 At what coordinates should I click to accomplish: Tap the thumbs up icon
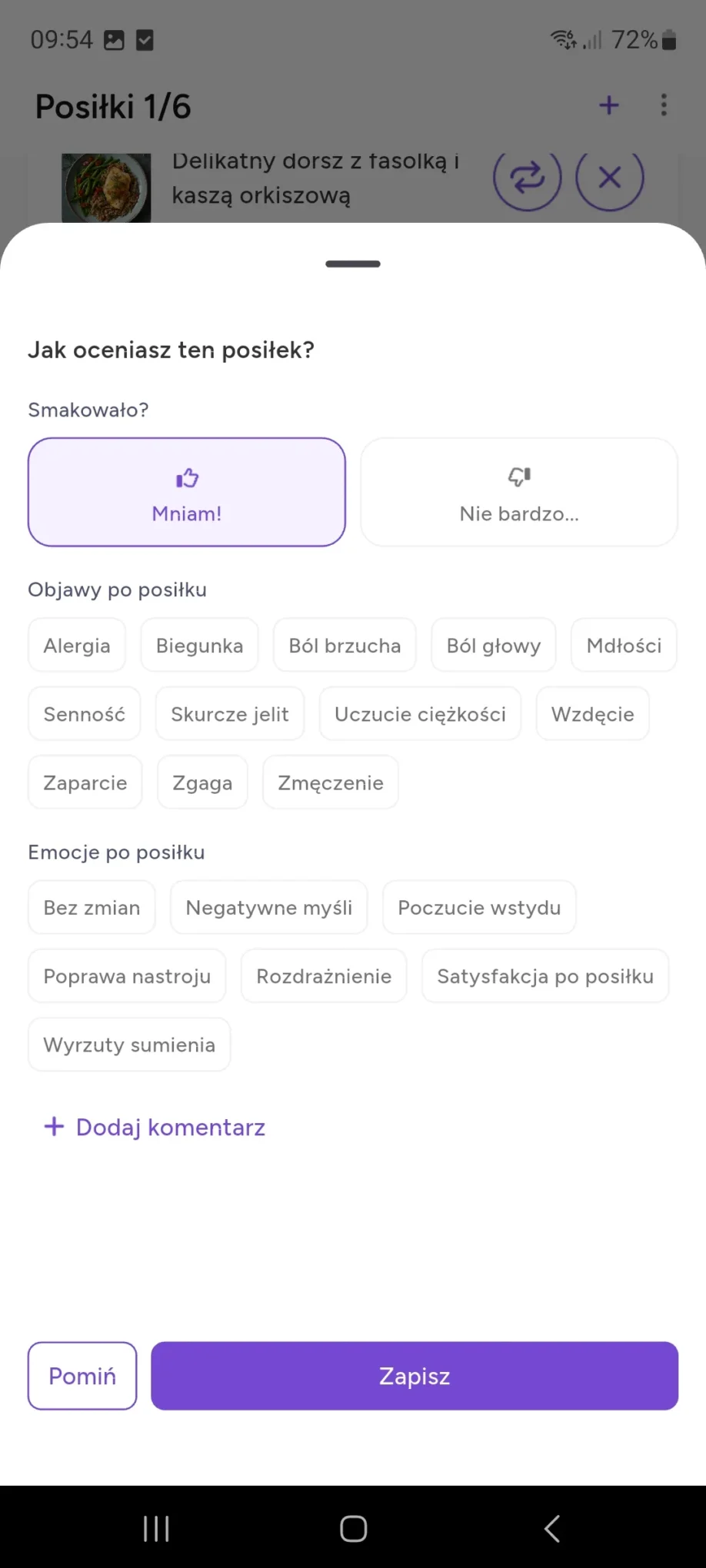pos(186,477)
